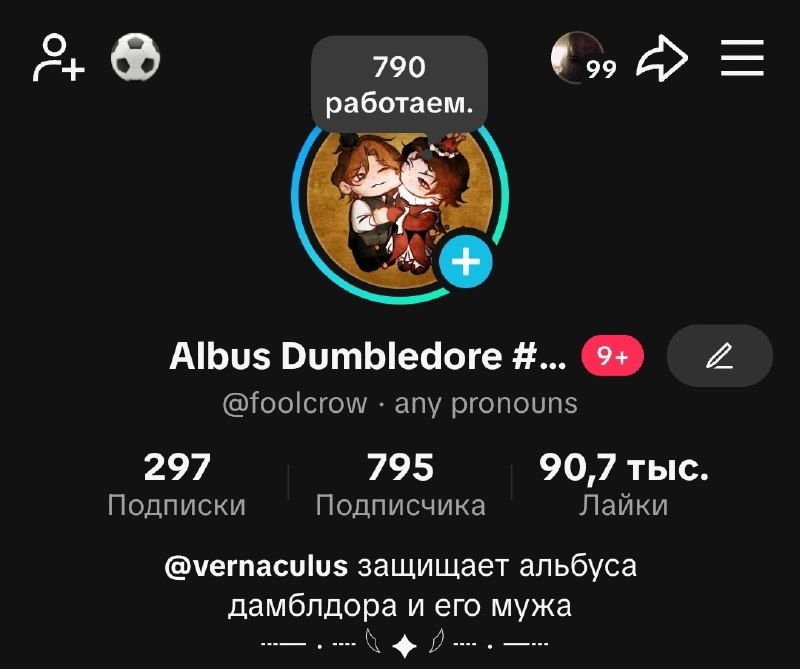800x669 pixels.
Task: Open the add friends icon
Action: click(58, 57)
